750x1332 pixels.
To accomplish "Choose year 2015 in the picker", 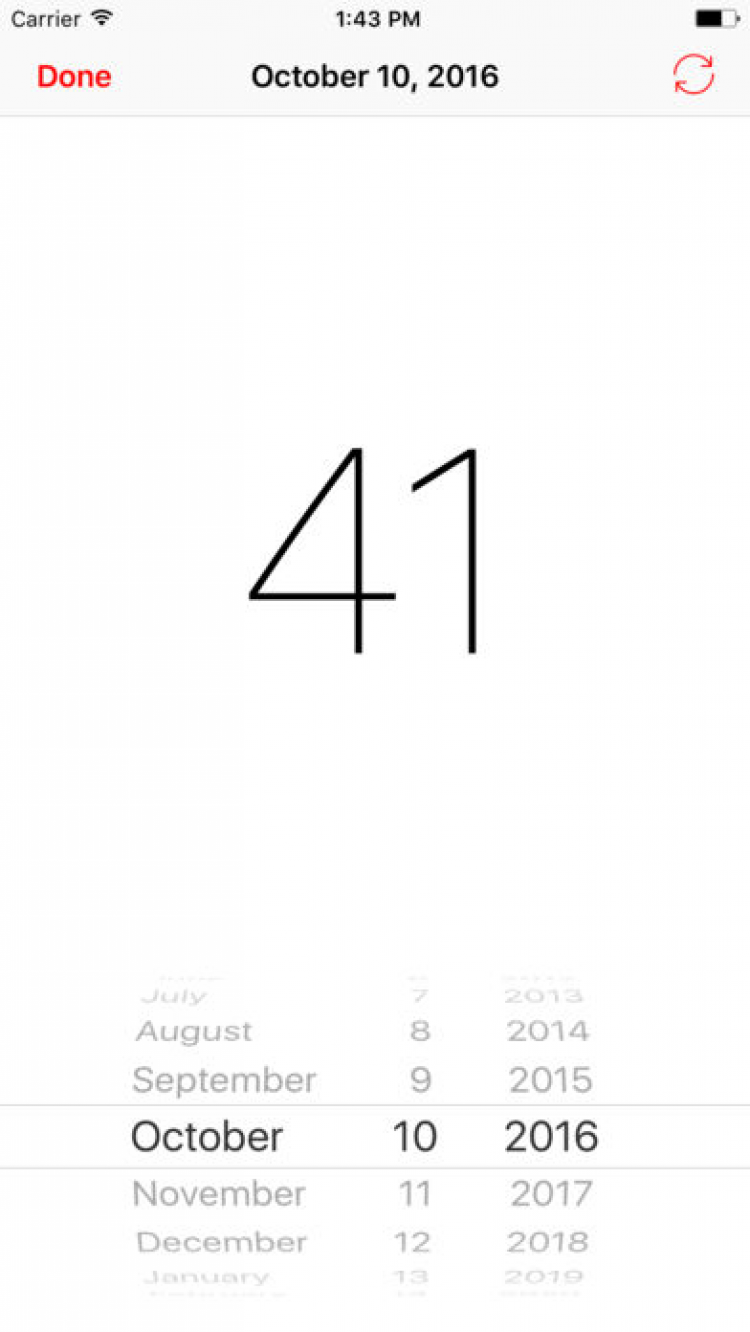I will (551, 1080).
